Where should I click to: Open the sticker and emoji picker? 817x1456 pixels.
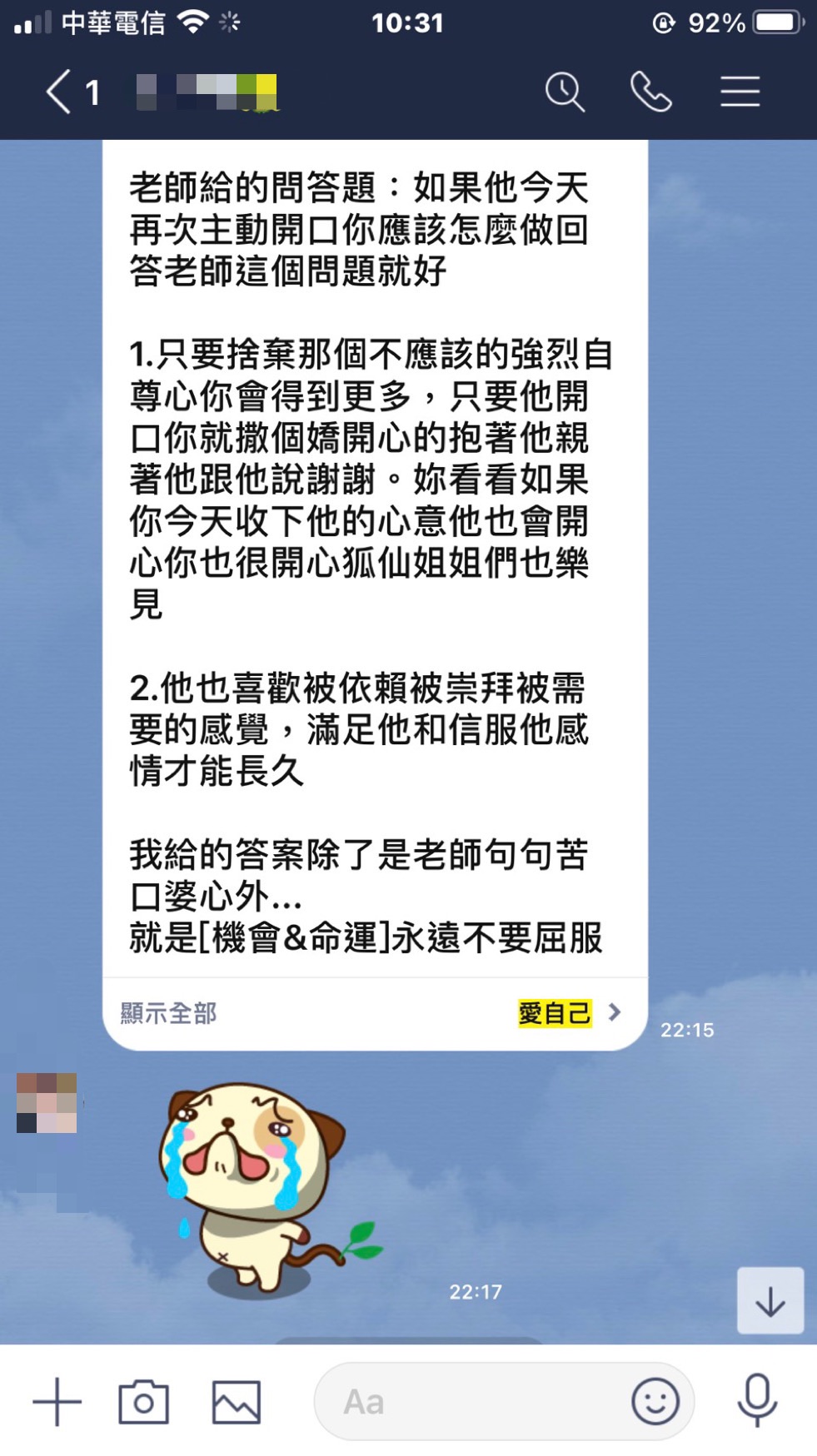[x=655, y=1402]
